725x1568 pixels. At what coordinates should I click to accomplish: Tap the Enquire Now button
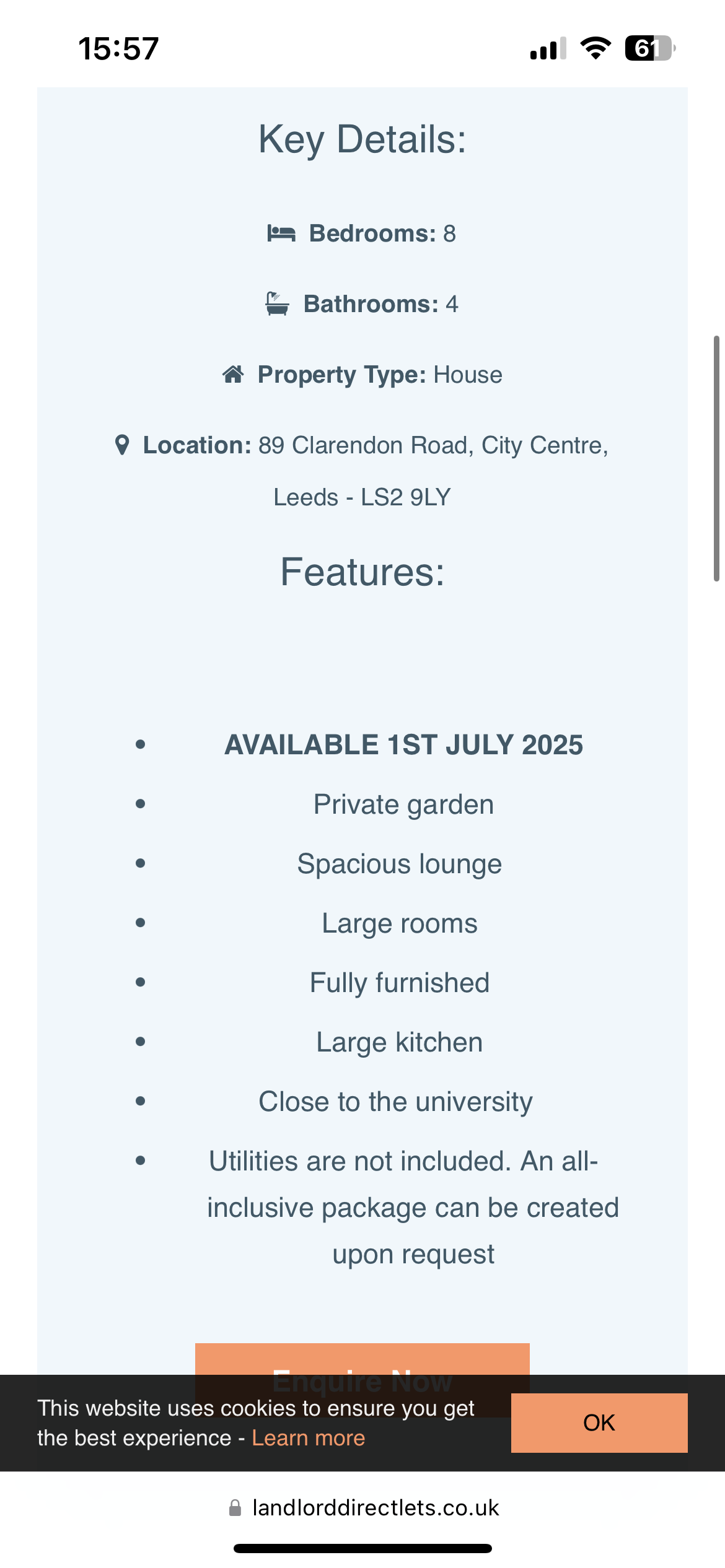click(x=362, y=1359)
